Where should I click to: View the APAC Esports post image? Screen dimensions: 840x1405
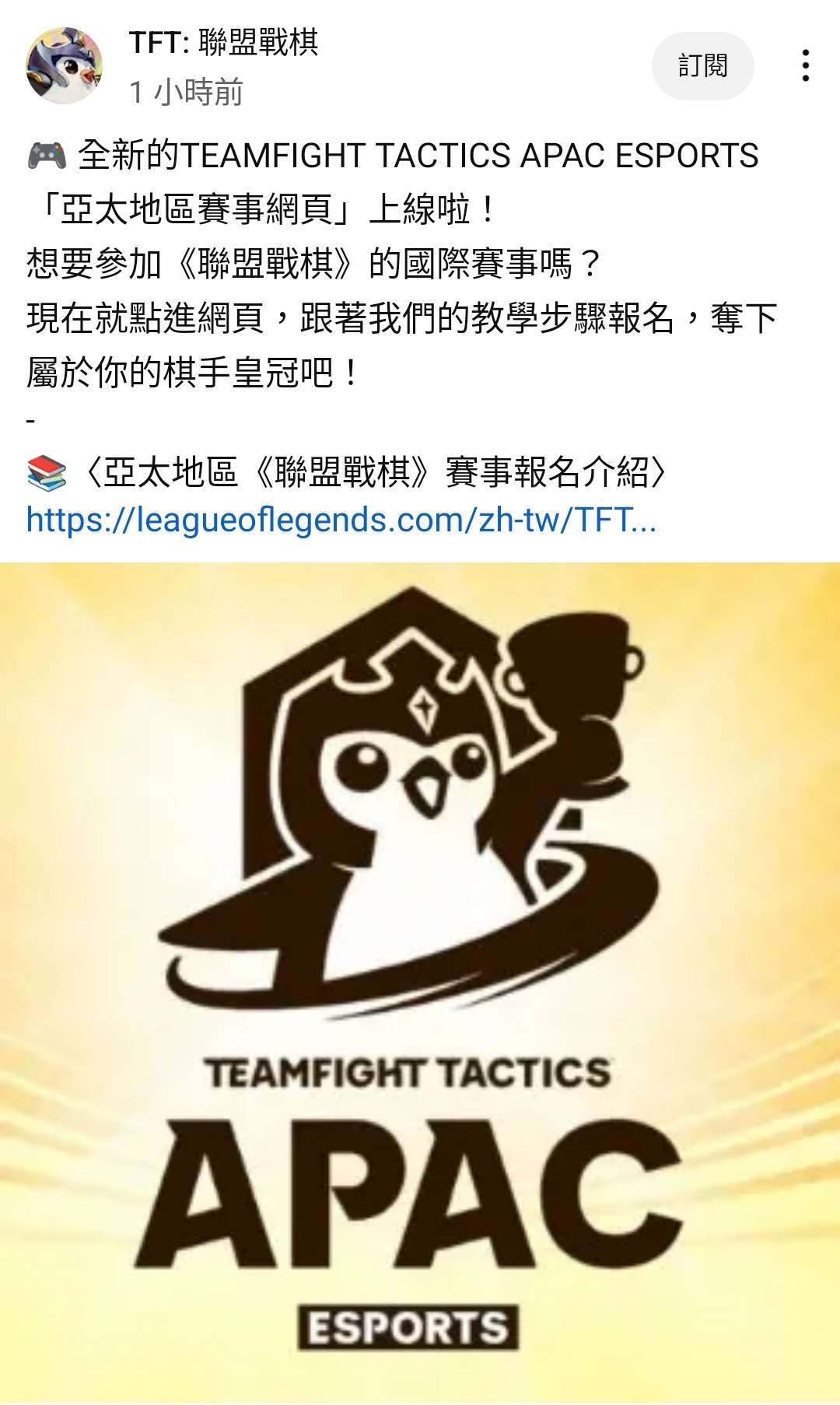pyautogui.click(x=420, y=982)
